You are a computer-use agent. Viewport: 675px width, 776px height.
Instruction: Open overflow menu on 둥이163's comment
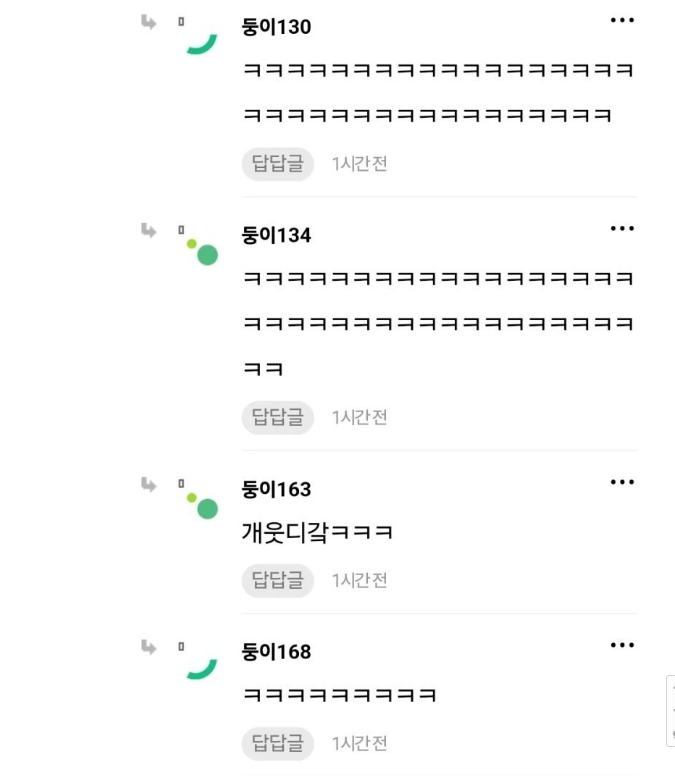(622, 483)
